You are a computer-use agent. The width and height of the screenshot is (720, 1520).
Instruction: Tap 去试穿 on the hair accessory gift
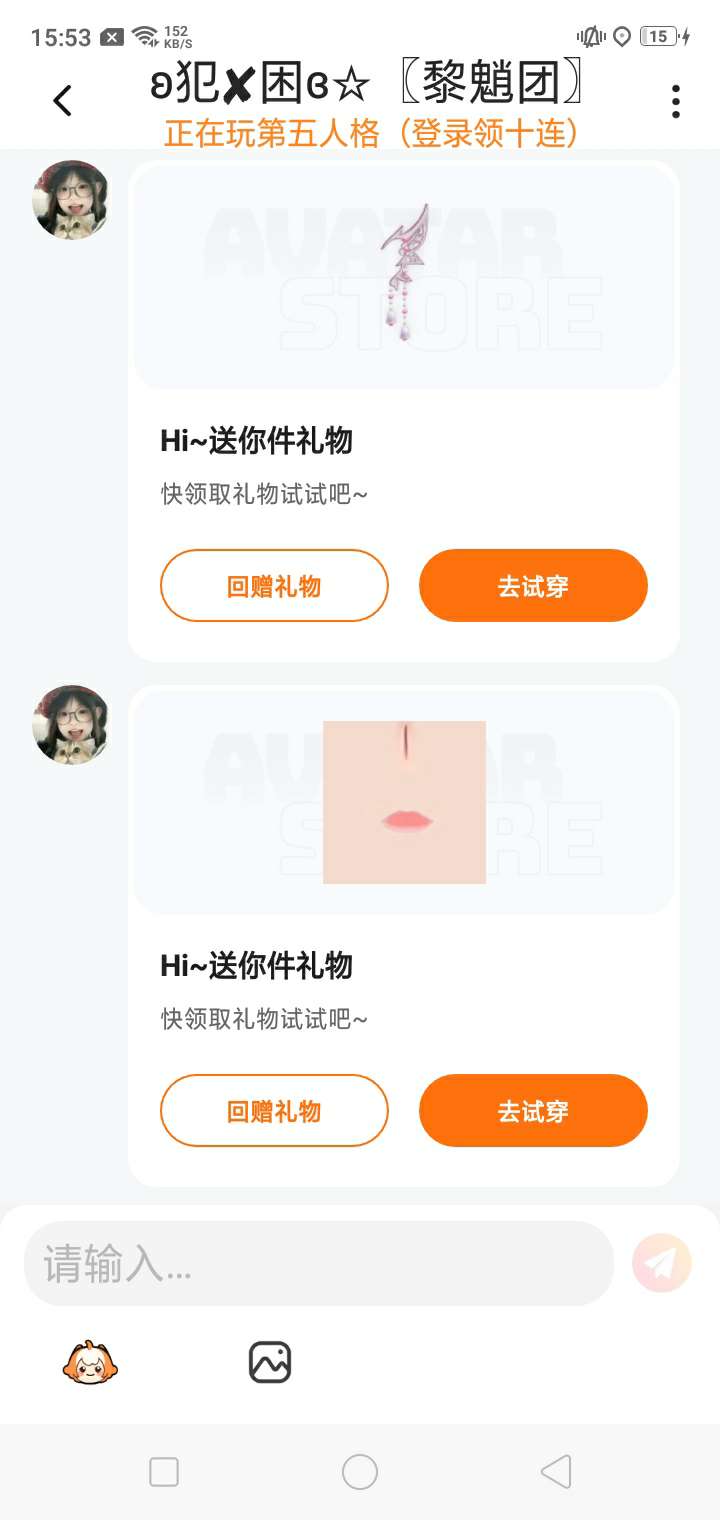533,586
